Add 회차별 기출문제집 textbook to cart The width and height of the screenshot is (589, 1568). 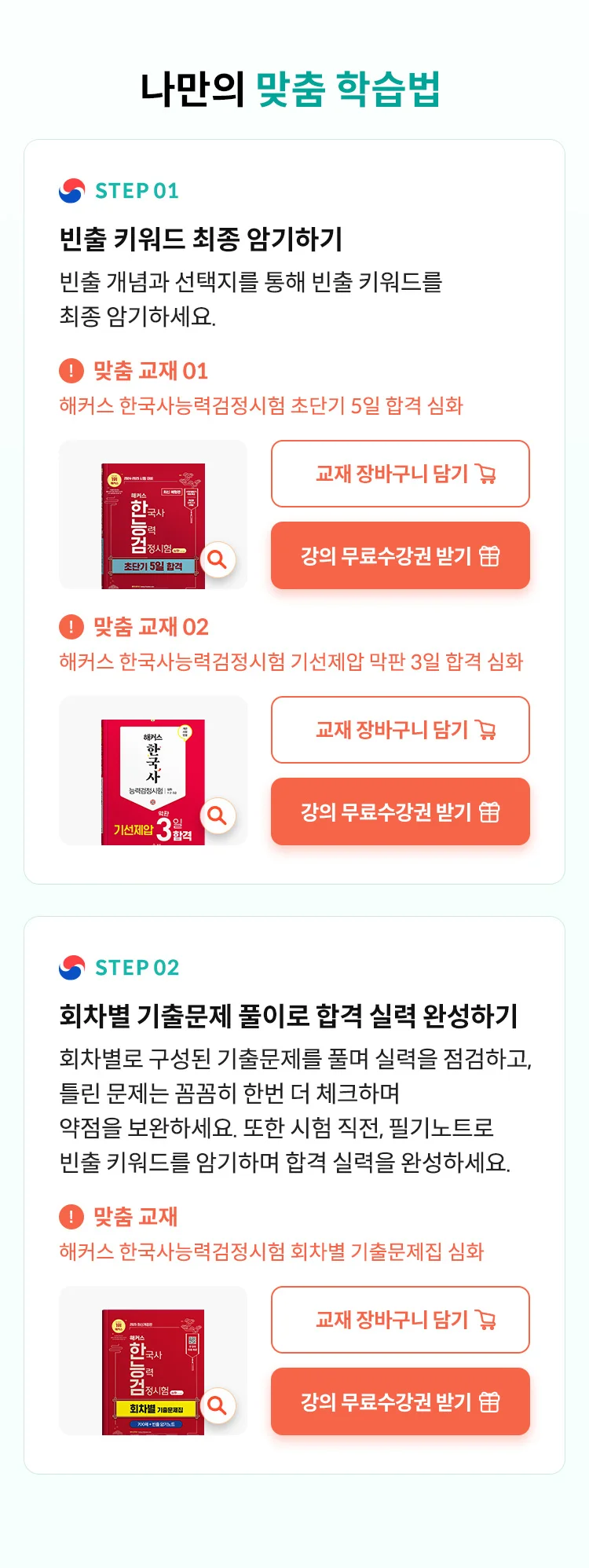tap(400, 1321)
